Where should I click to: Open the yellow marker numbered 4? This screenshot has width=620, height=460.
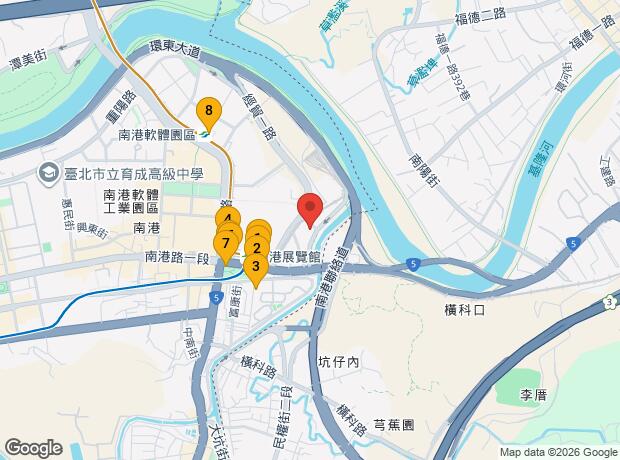click(228, 217)
